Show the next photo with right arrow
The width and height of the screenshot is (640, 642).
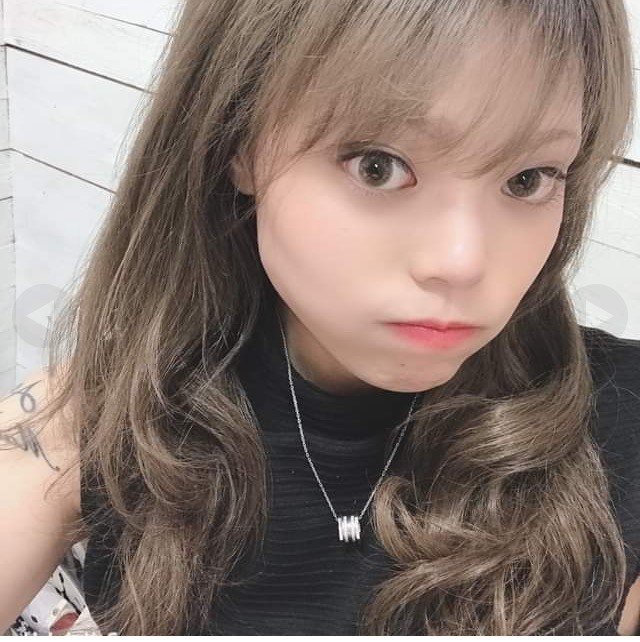pos(602,310)
